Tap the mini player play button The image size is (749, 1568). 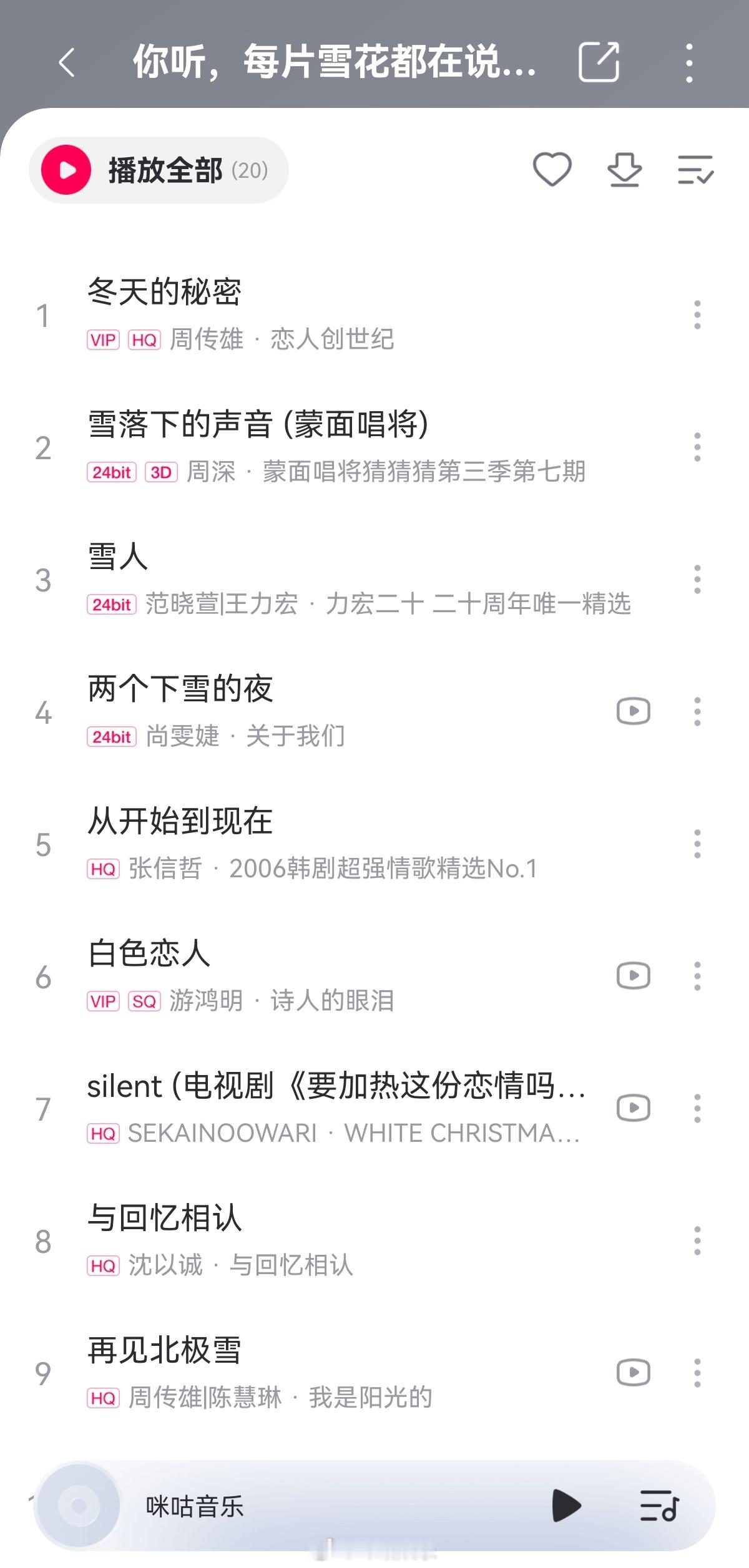tap(566, 1506)
